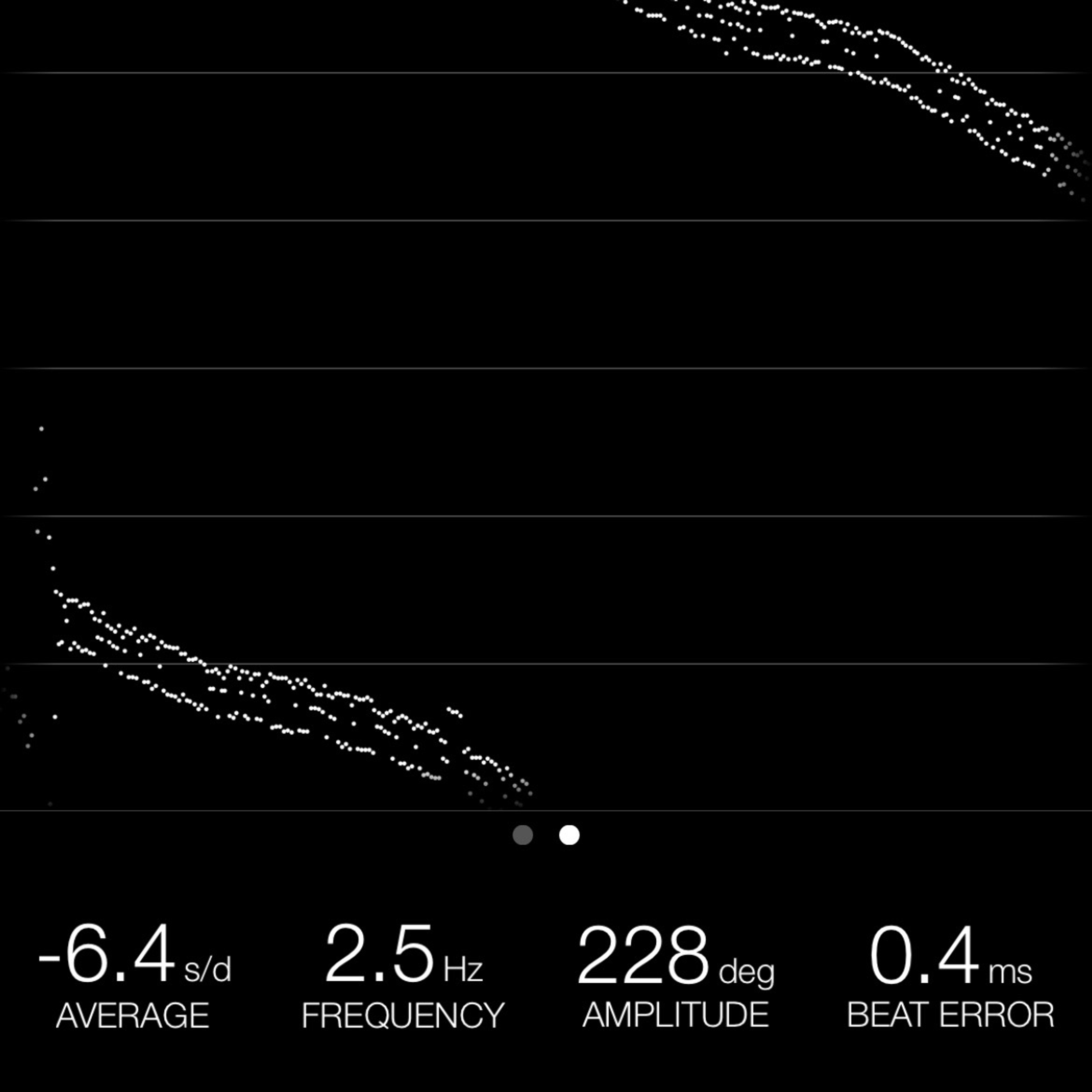
Task: Select the white active page indicator dot
Action: click(x=569, y=835)
